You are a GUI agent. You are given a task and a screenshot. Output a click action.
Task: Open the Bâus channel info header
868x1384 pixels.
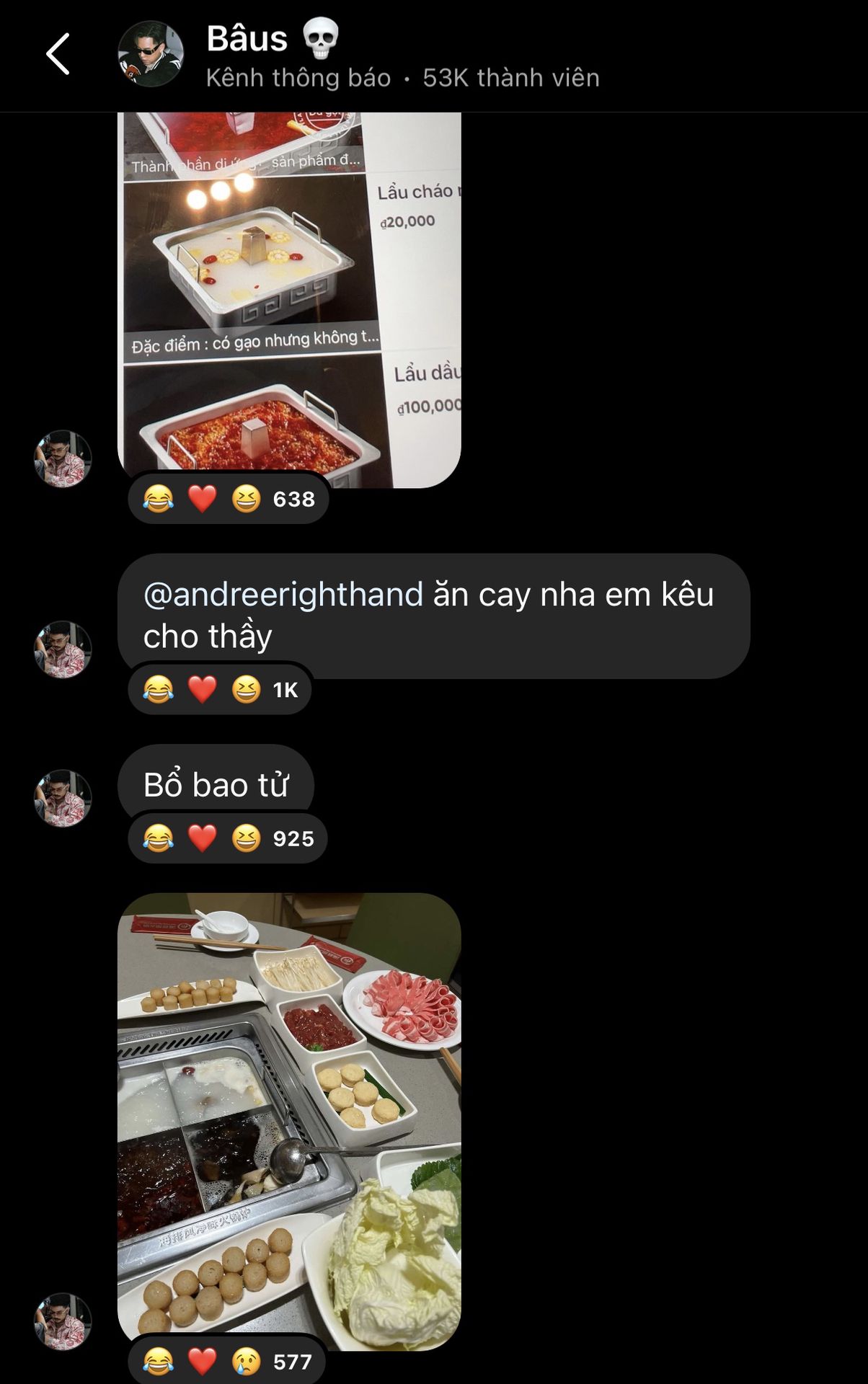click(403, 56)
